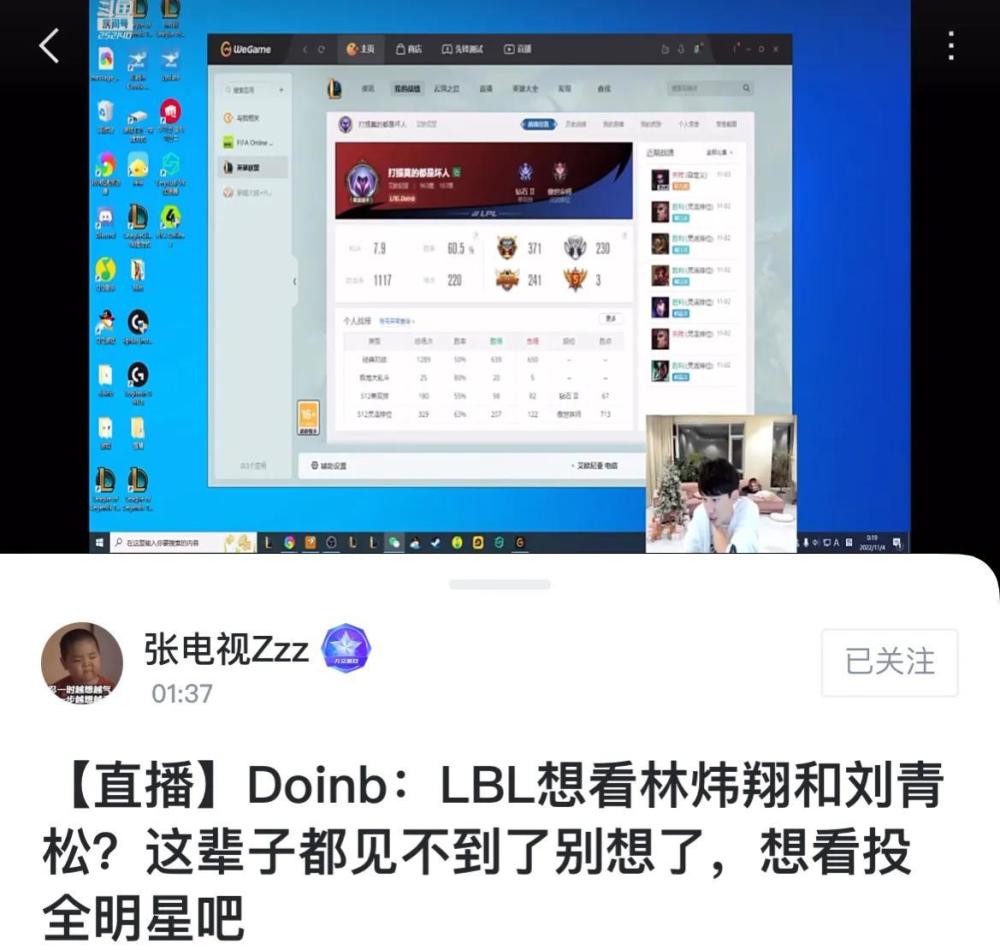Open the badge next to 张电视Zzz
The width and height of the screenshot is (1000, 950).
[x=346, y=648]
